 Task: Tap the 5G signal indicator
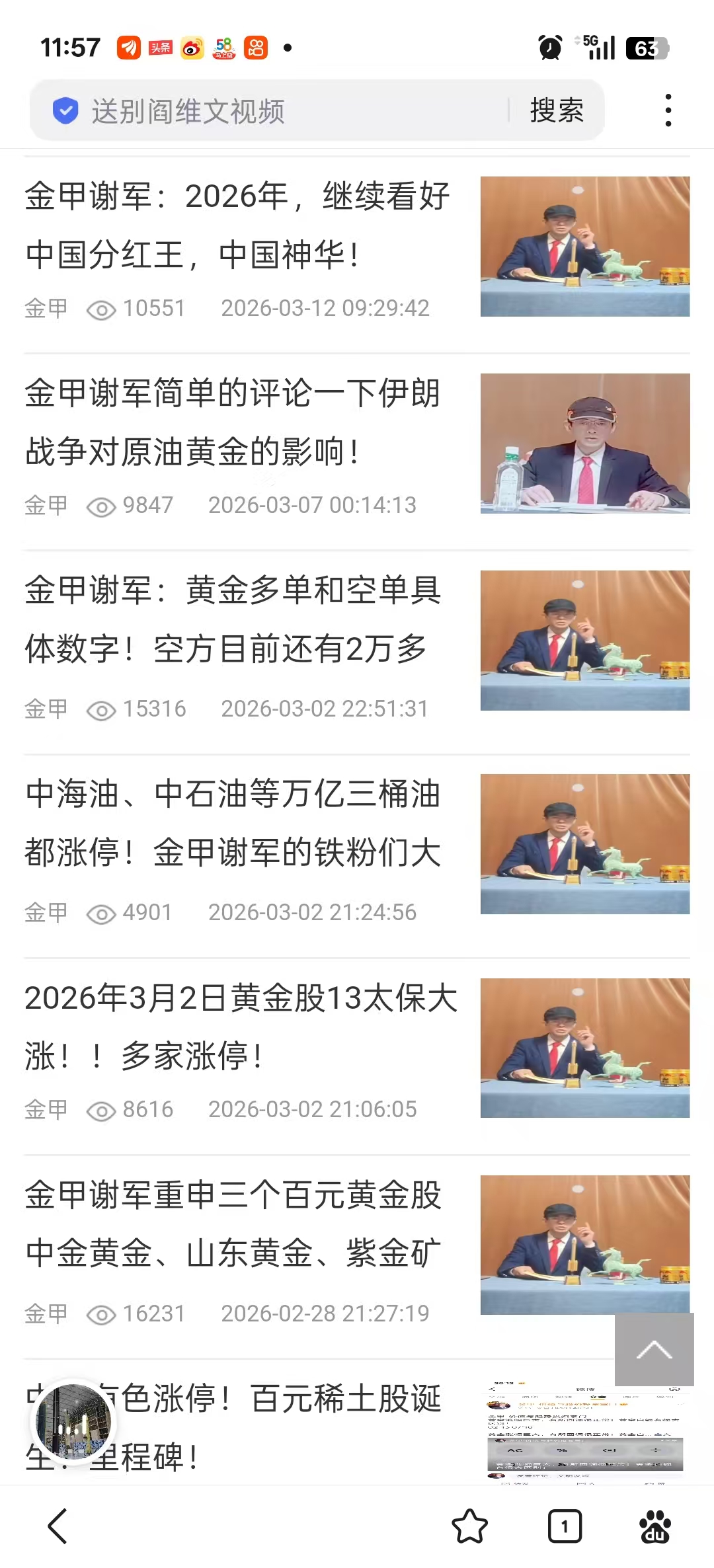coord(598,47)
